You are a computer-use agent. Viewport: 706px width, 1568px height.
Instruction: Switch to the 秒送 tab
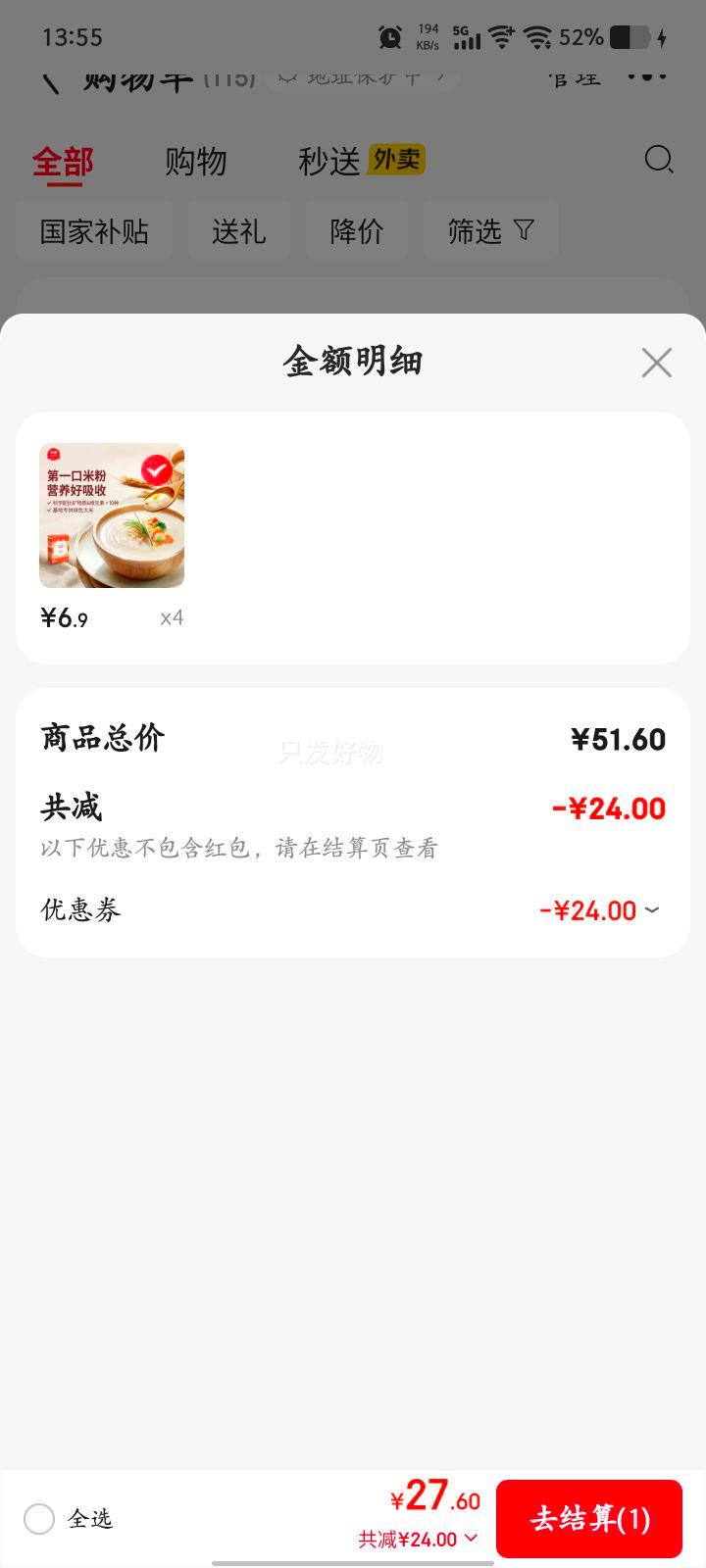pyautogui.click(x=328, y=161)
